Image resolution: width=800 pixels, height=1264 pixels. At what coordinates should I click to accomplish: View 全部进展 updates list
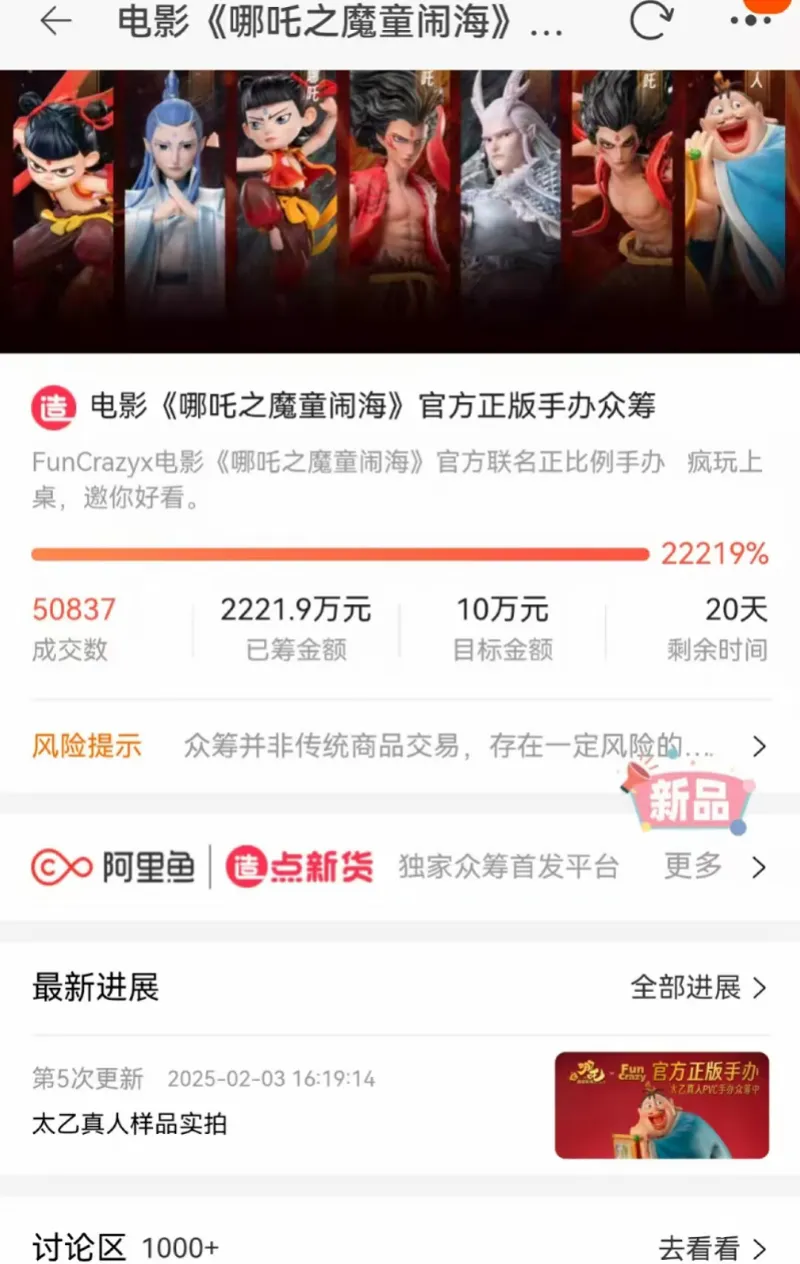tap(698, 988)
